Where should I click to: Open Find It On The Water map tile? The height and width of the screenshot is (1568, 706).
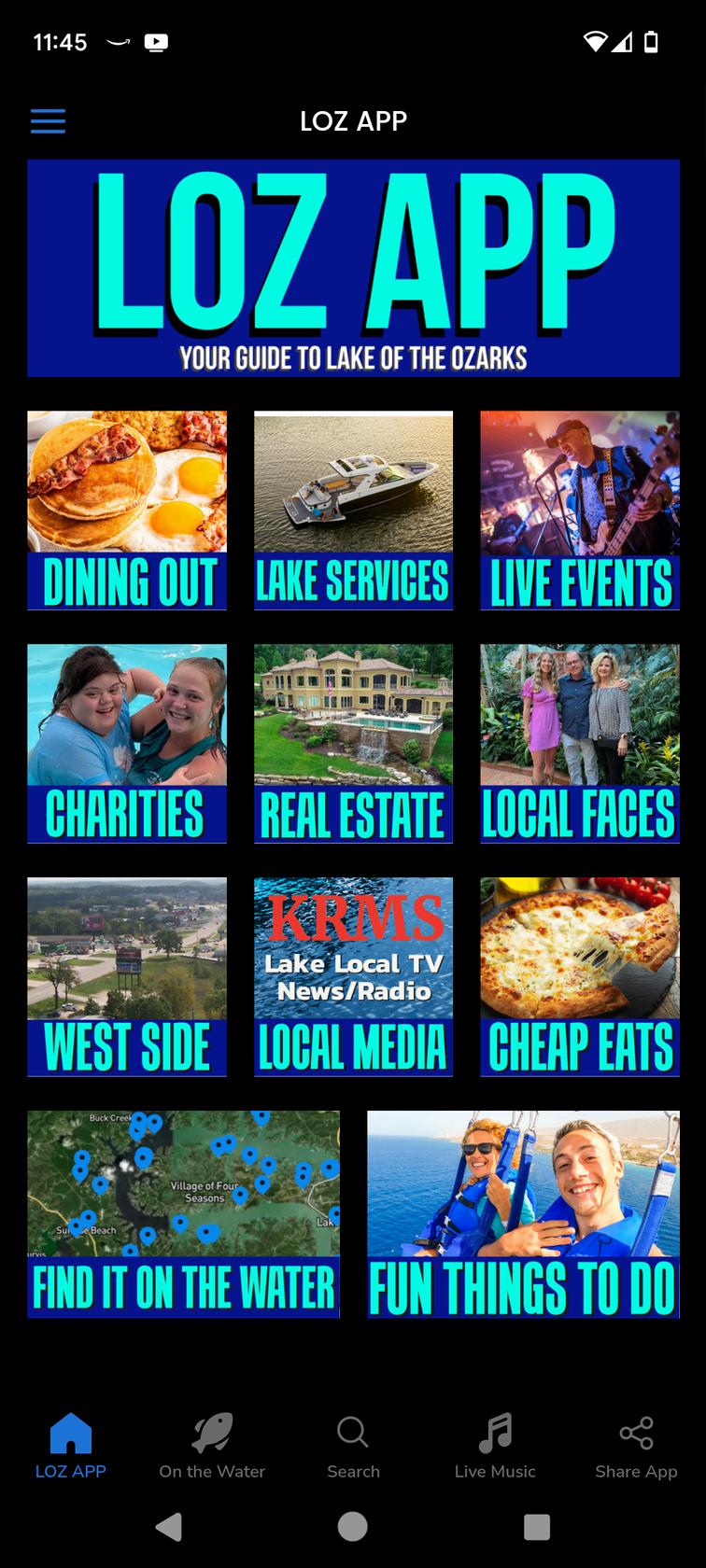[x=183, y=1214]
